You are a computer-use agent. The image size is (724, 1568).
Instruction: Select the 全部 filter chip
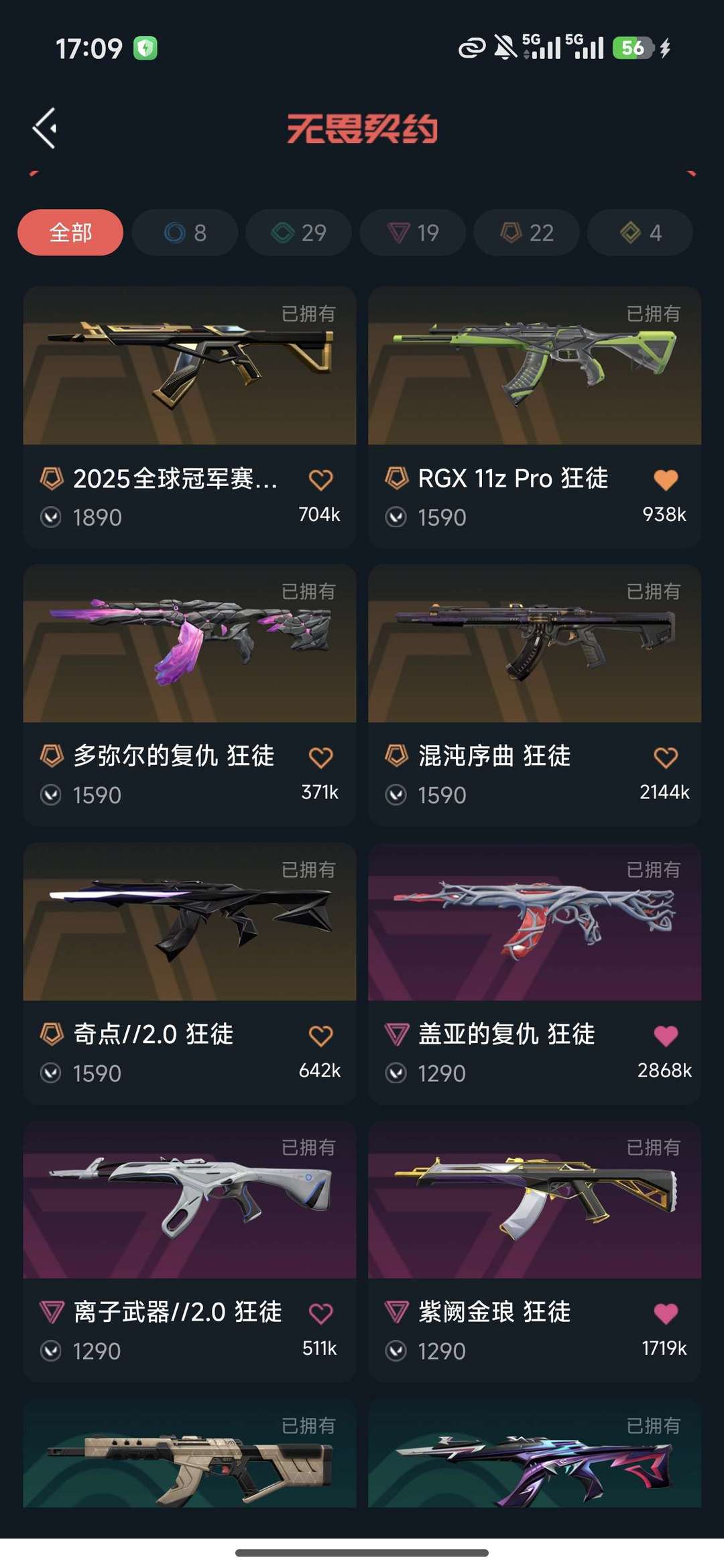(x=70, y=233)
